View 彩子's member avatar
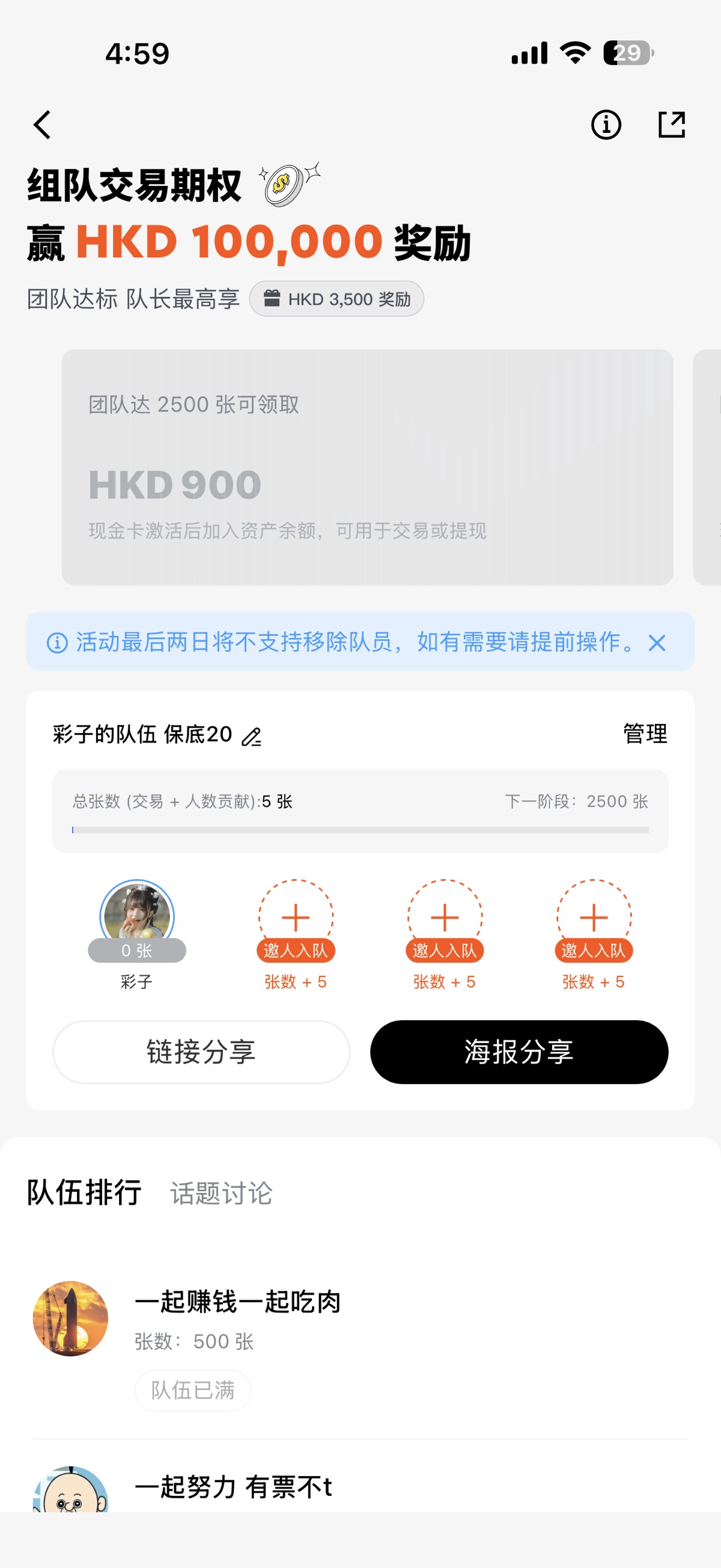 tap(137, 916)
